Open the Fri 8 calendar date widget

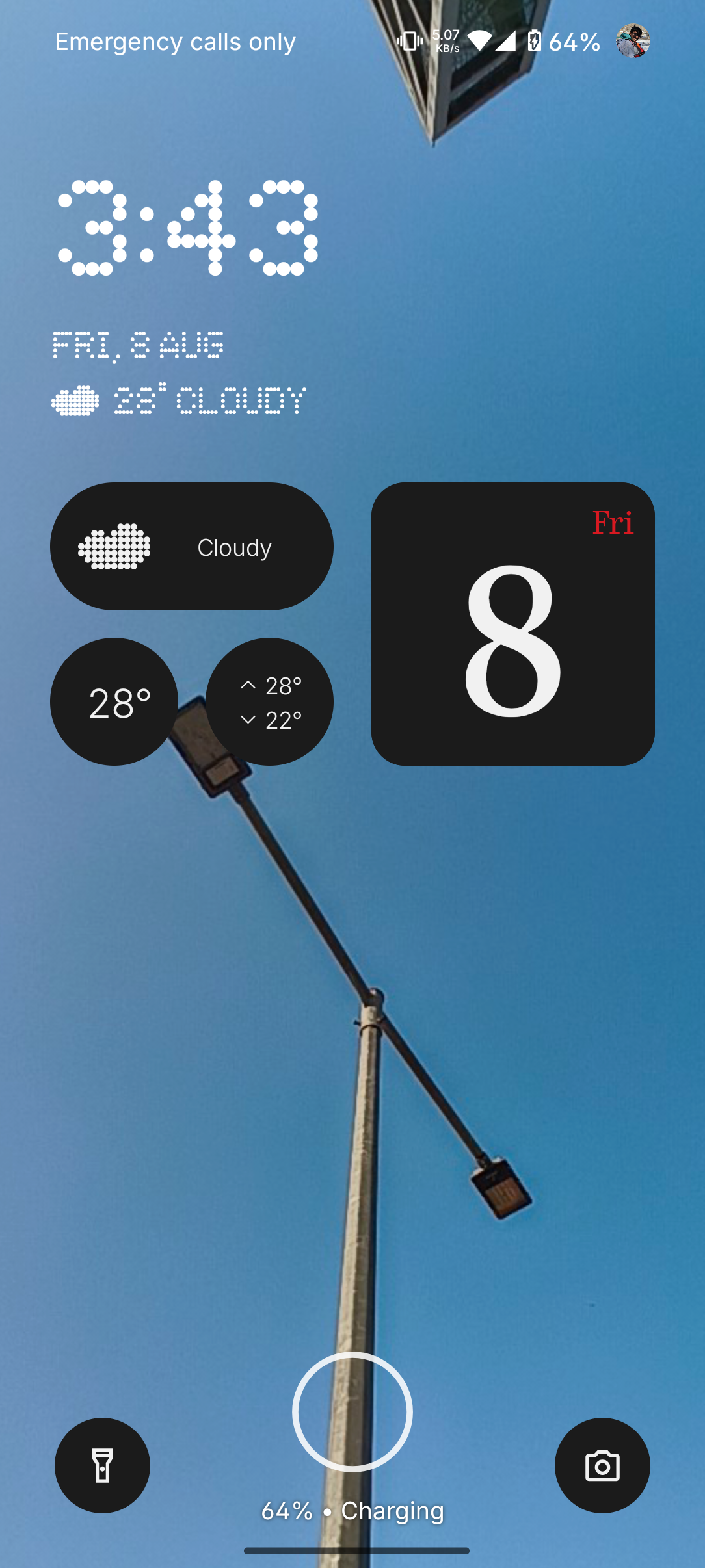pyautogui.click(x=512, y=624)
